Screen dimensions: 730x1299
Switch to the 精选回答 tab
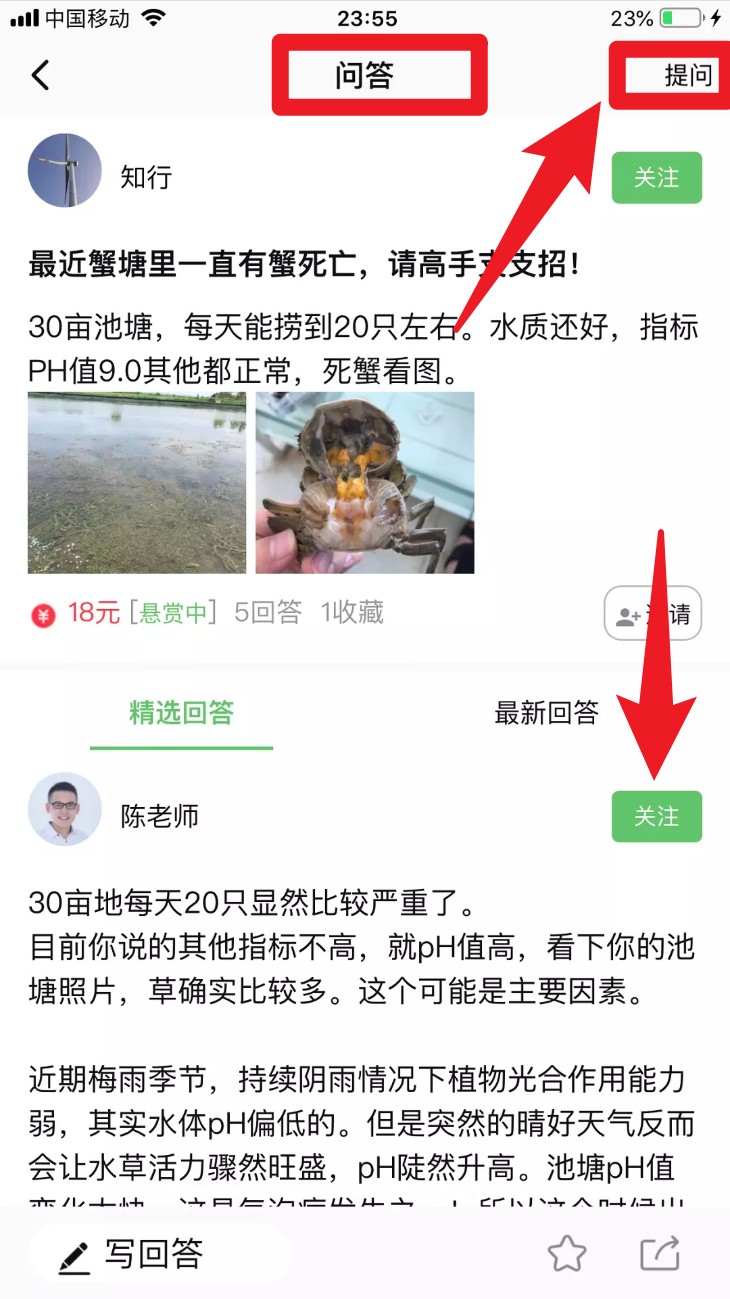[x=181, y=713]
